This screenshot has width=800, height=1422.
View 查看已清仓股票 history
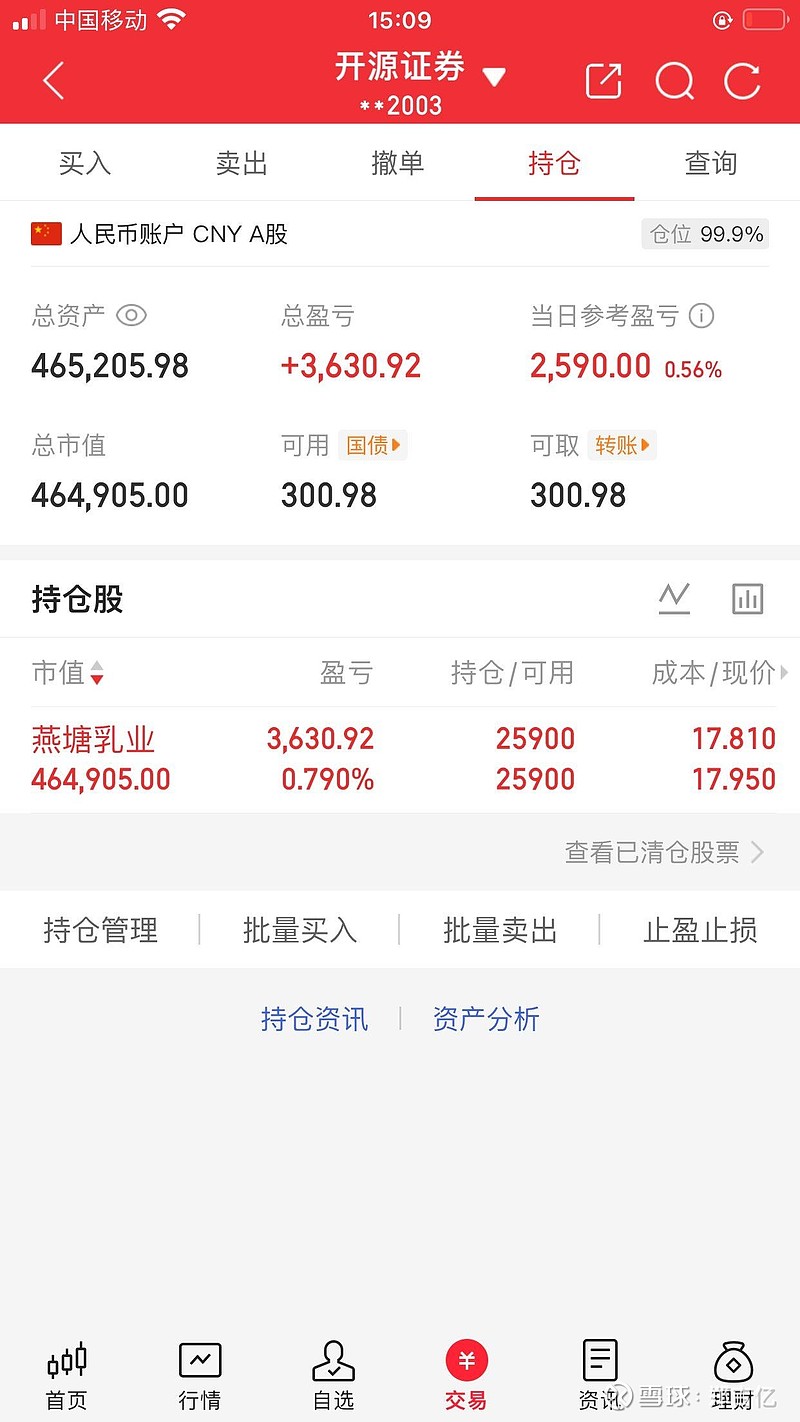point(664,852)
